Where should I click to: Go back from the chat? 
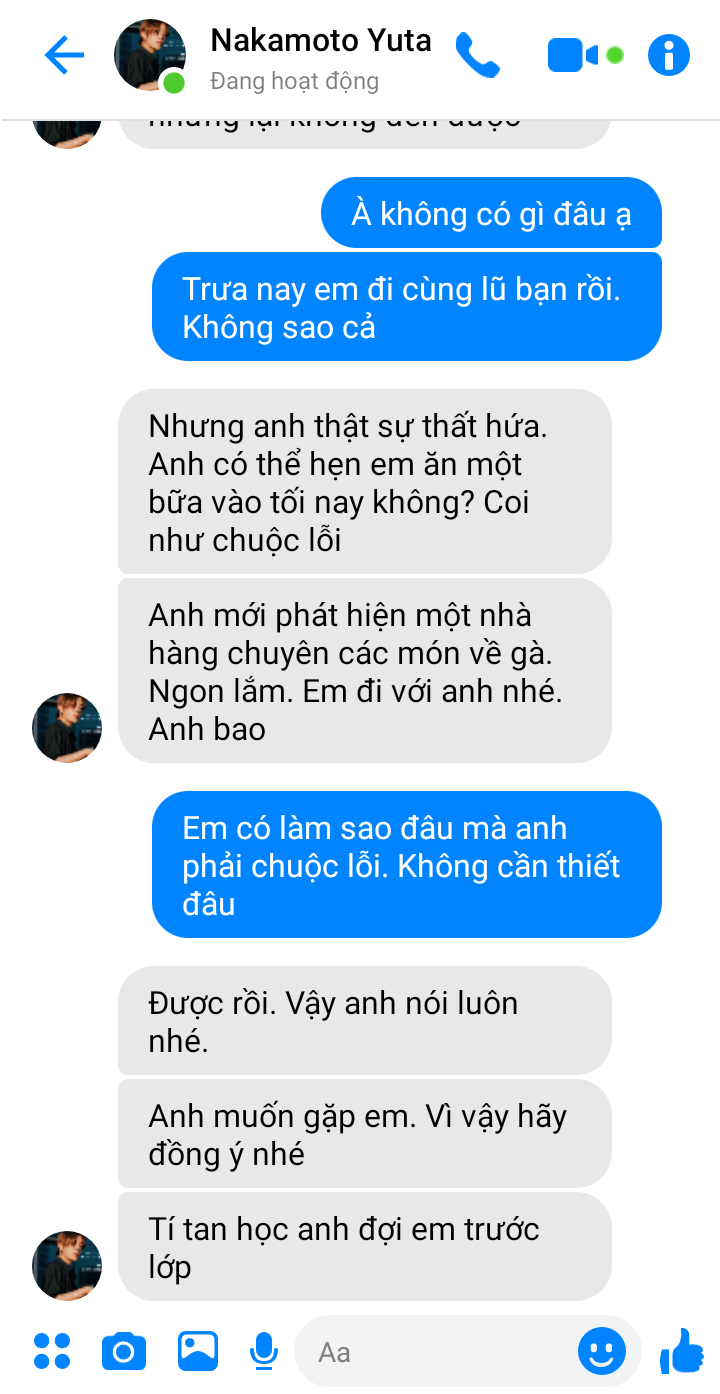[x=64, y=55]
